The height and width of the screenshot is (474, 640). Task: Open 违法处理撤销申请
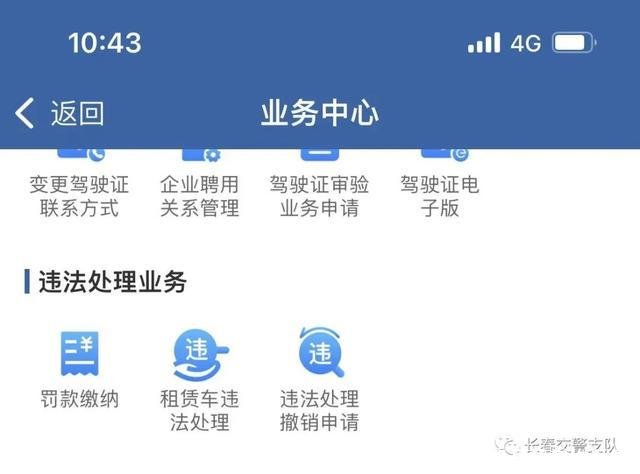320,380
